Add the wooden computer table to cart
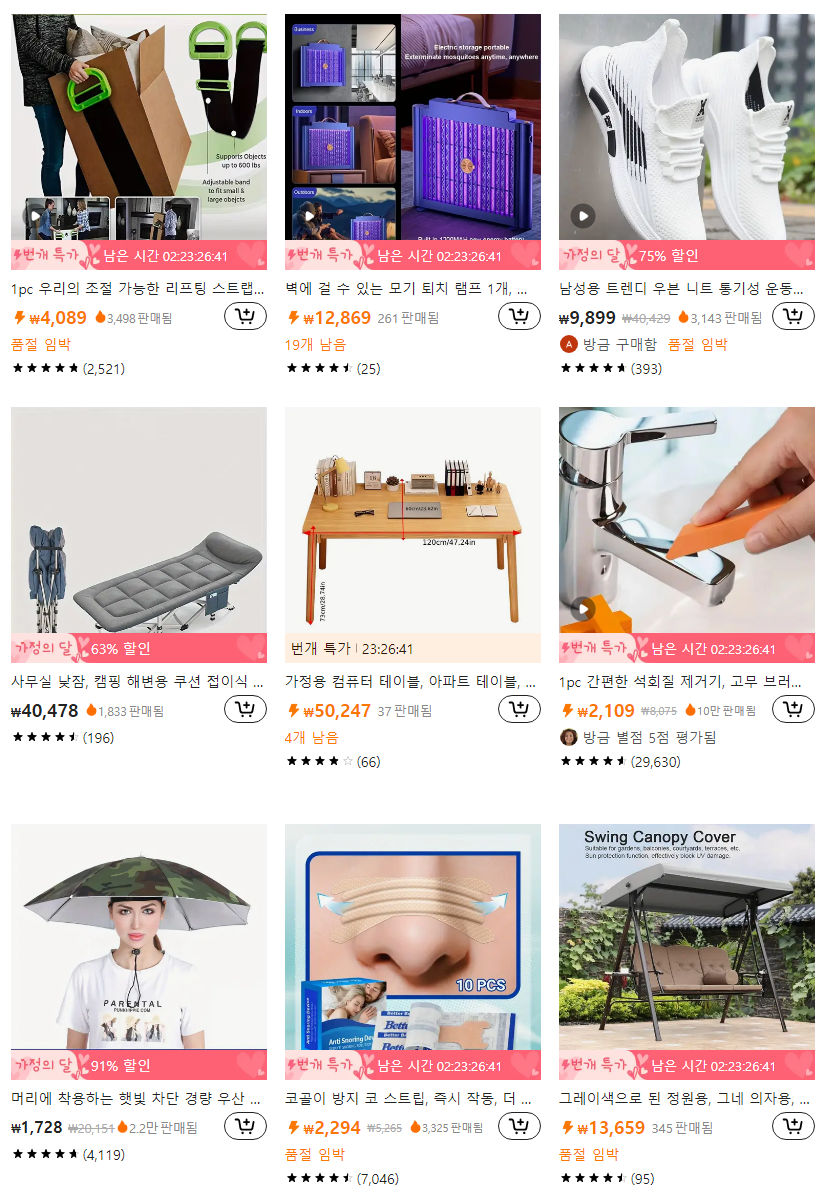Viewport: 825px width, 1197px height. (519, 709)
